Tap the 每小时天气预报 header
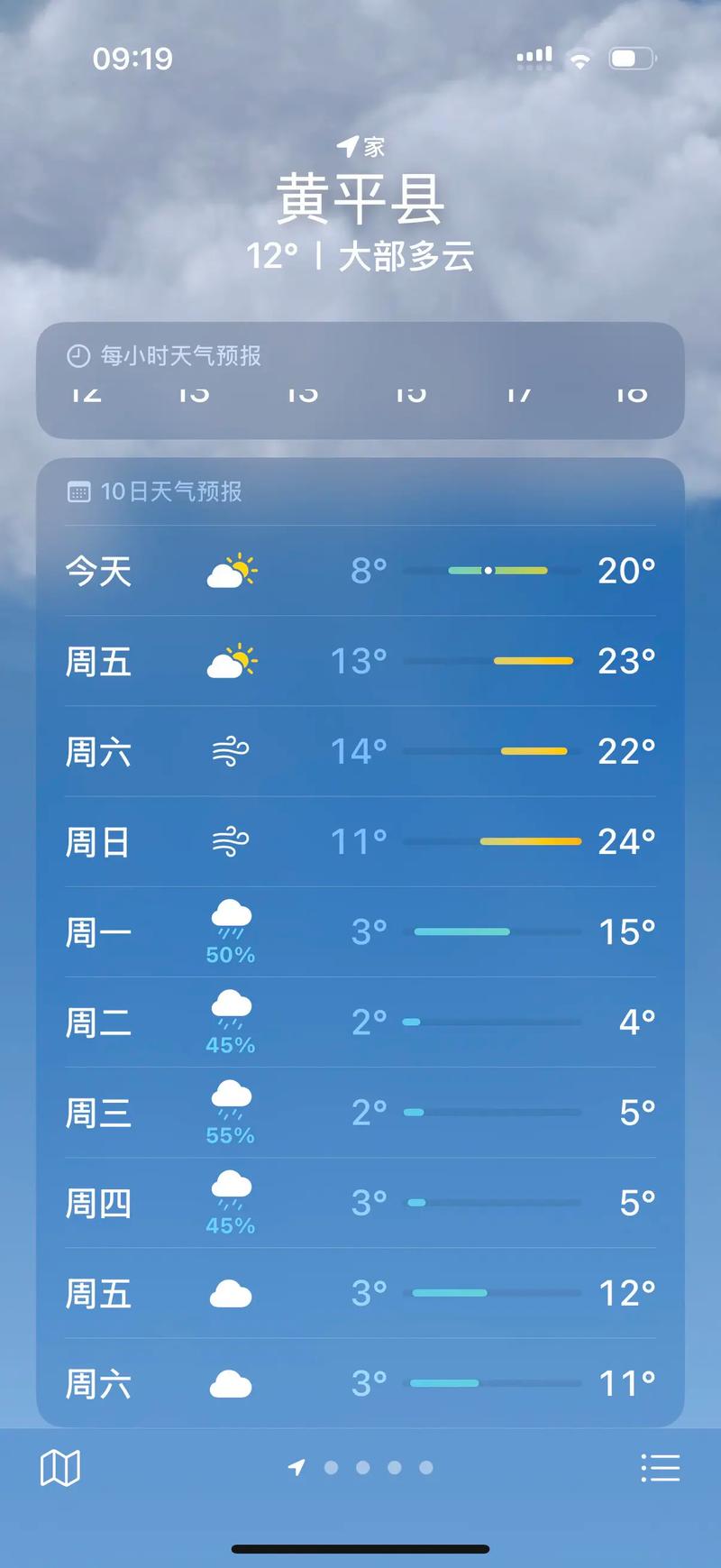Screen dimensions: 721x1568 (180, 355)
